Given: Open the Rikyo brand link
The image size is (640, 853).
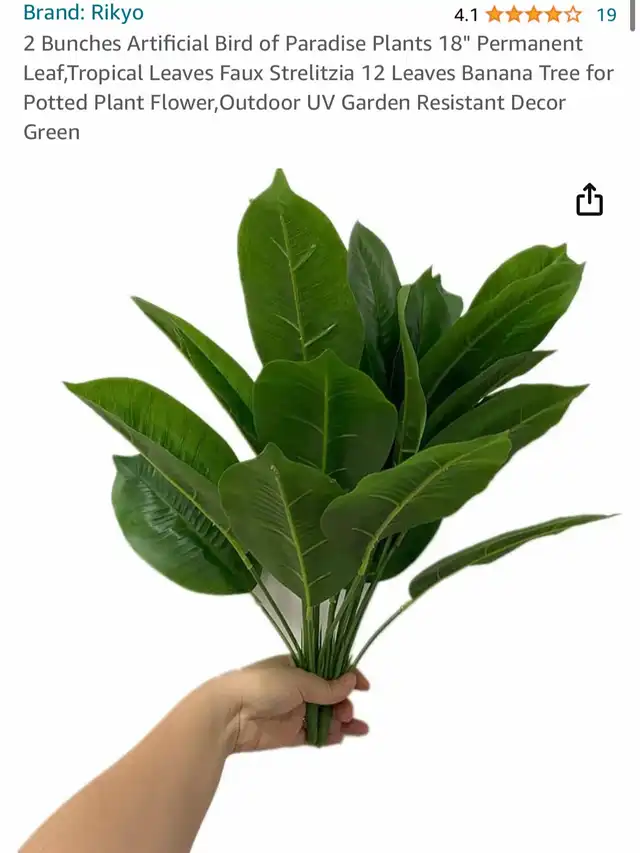Looking at the screenshot, I should coord(83,13).
